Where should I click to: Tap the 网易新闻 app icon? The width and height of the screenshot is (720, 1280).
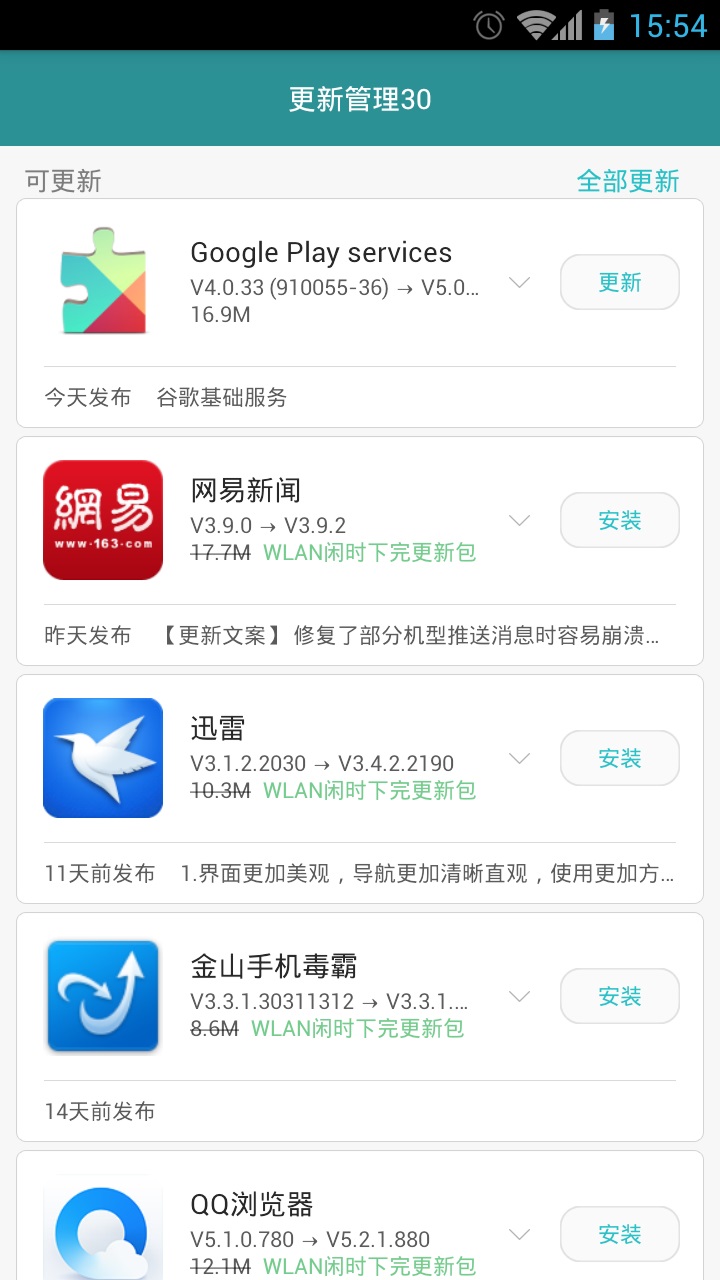point(102,520)
